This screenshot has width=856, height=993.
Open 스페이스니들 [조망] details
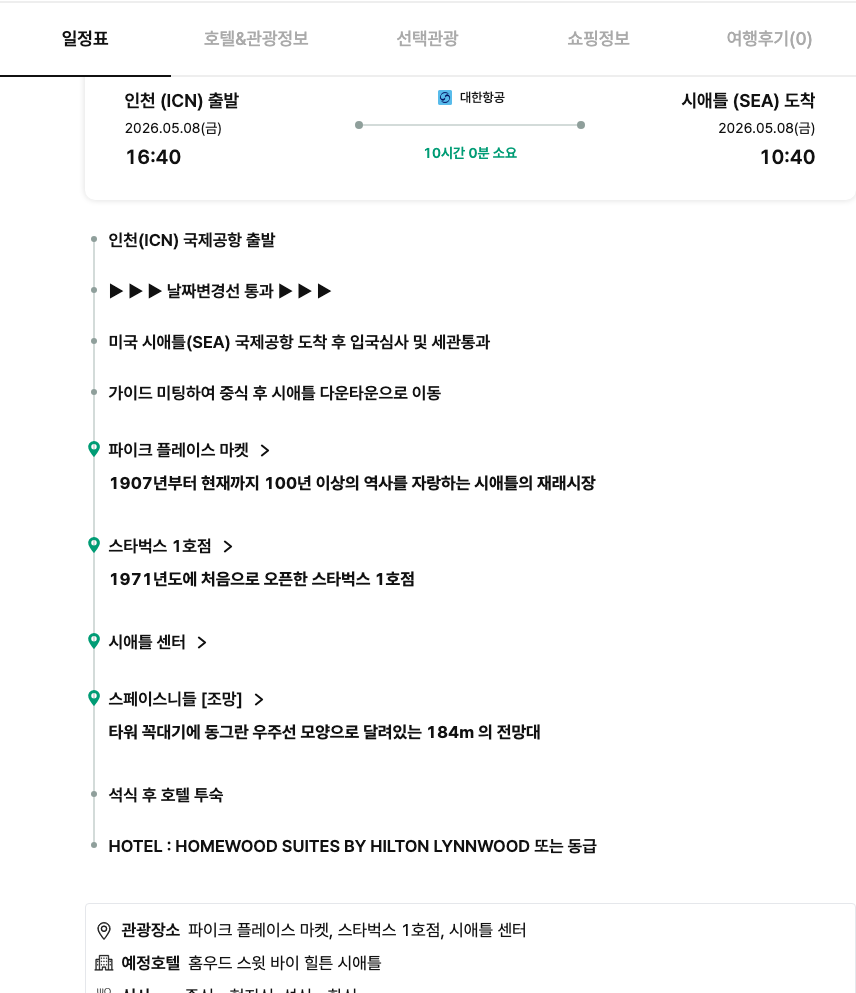(185, 699)
